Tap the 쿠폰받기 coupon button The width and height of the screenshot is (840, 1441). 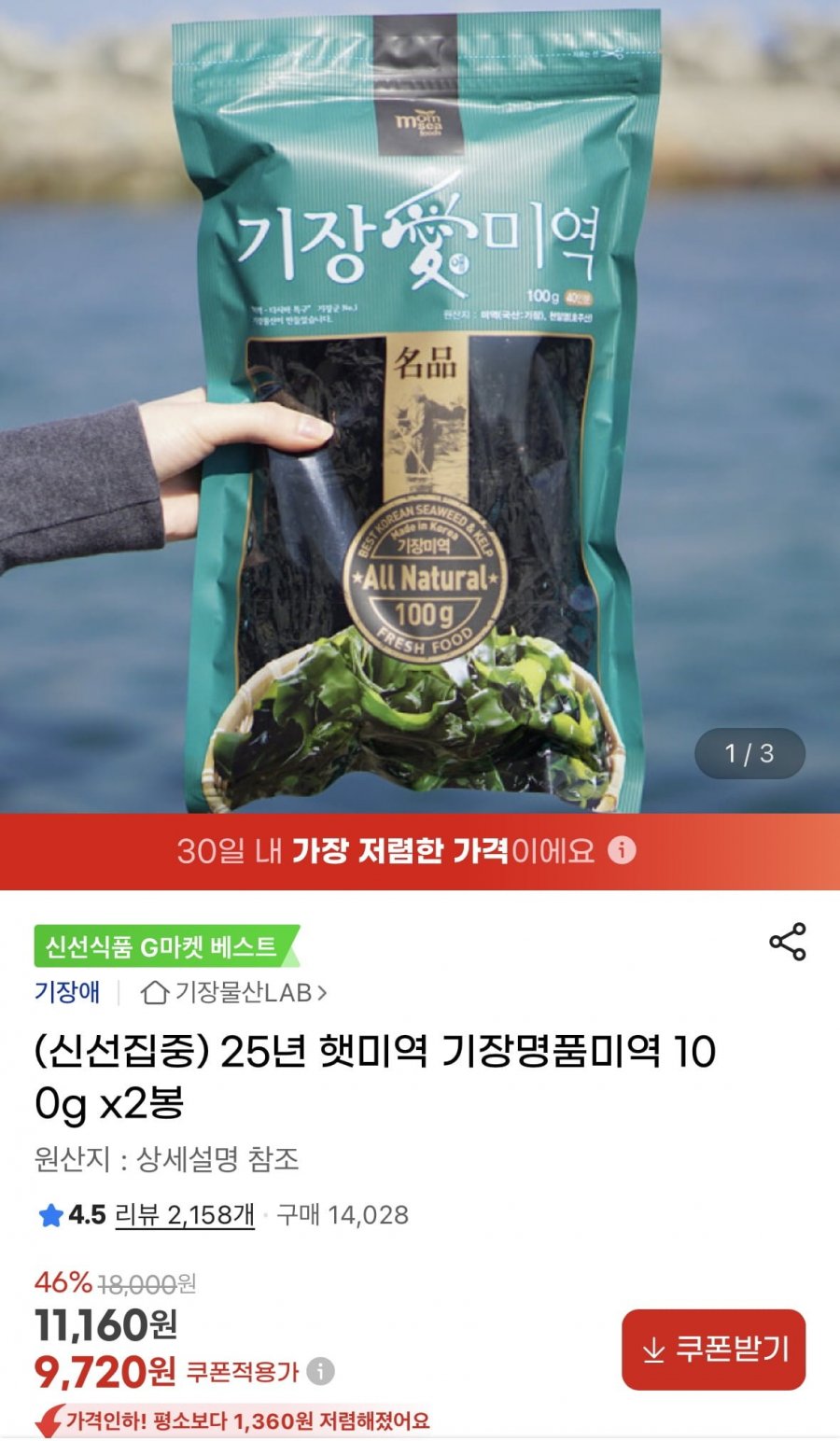coord(713,1349)
